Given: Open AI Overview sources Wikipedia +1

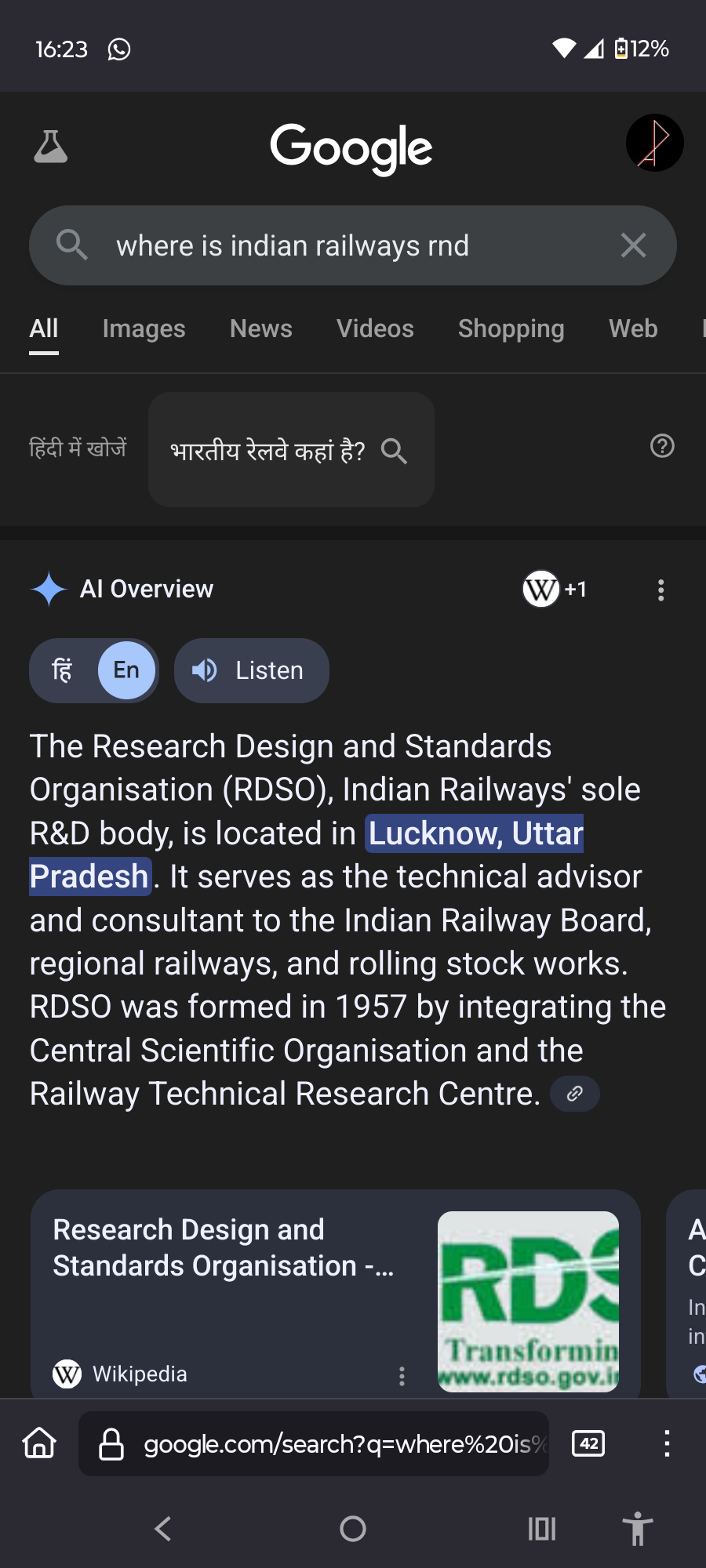Looking at the screenshot, I should click(555, 589).
